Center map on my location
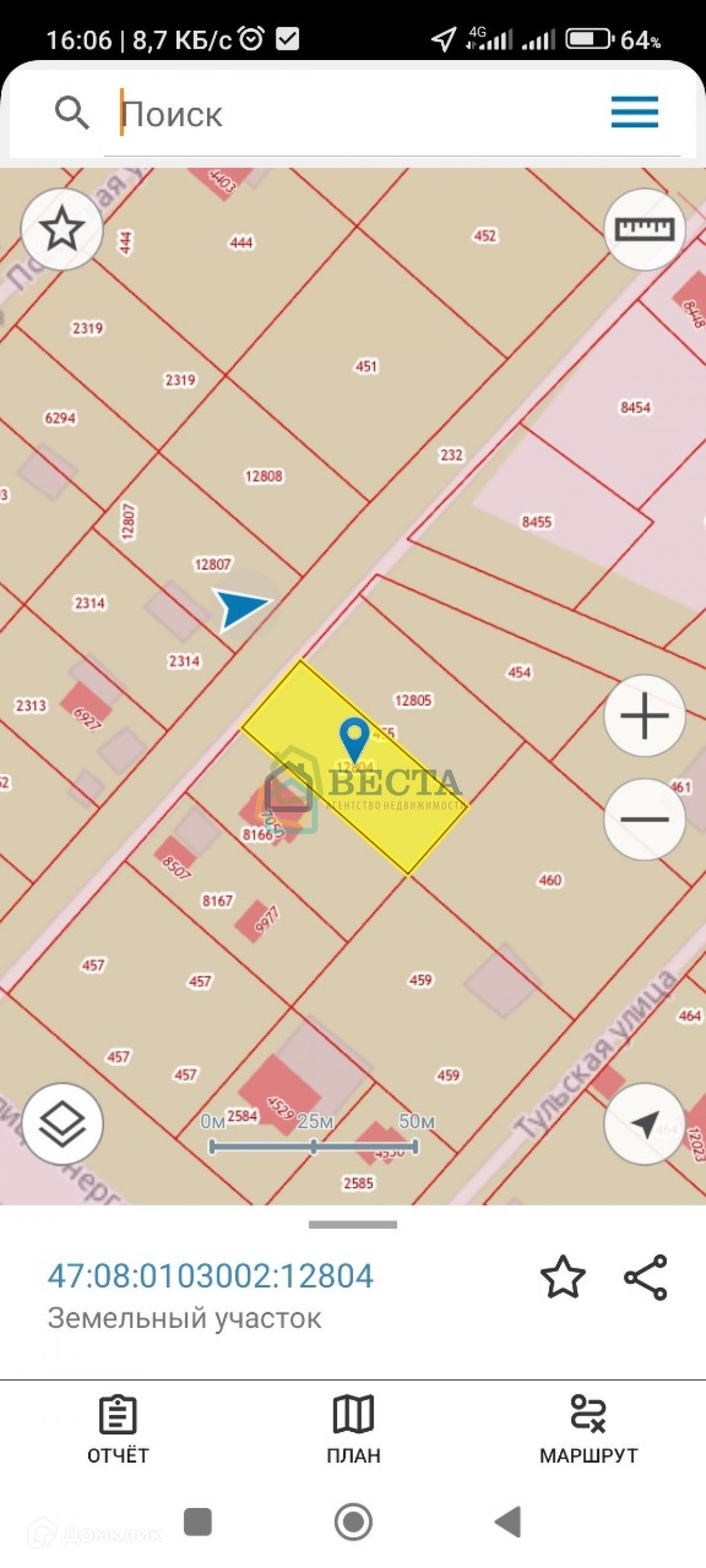 (x=644, y=1123)
